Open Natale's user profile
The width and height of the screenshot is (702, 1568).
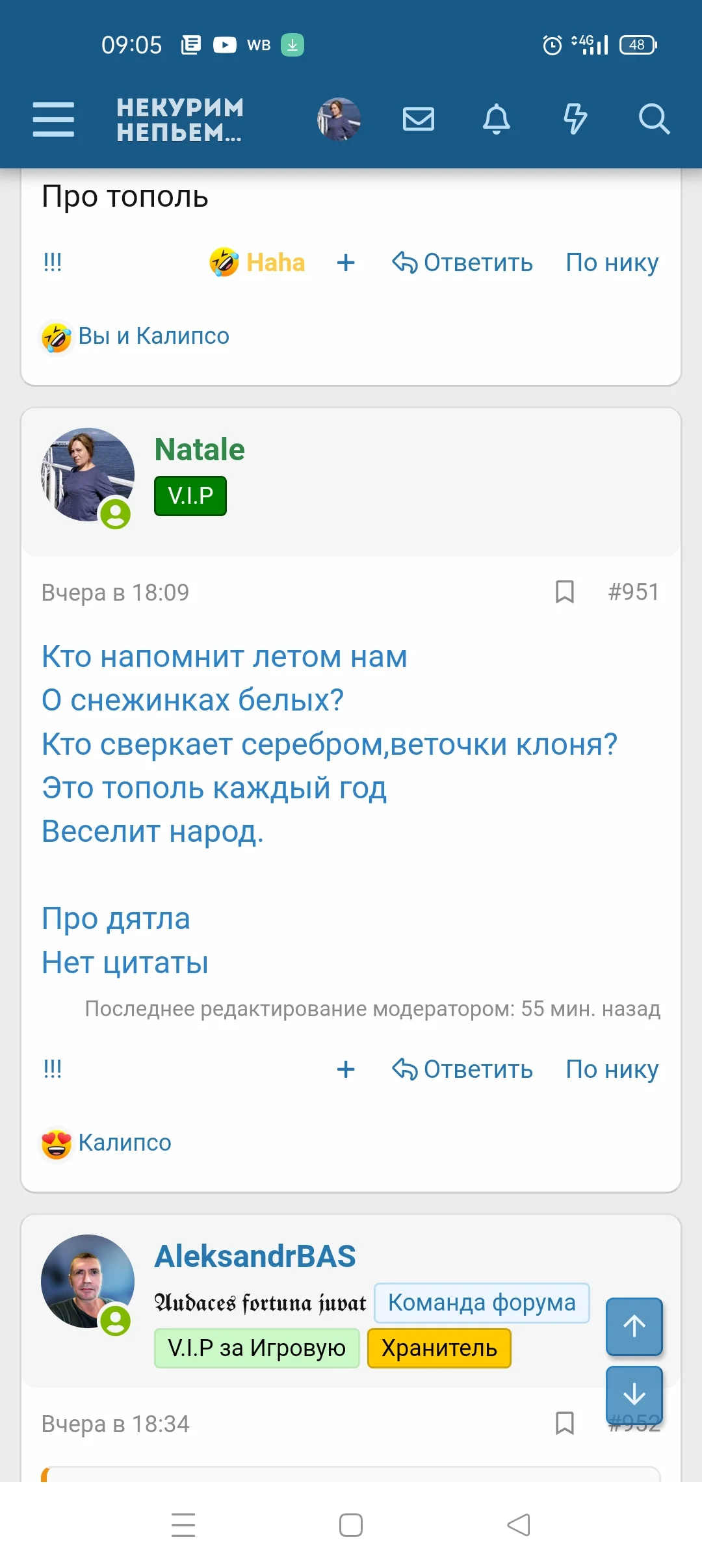[x=199, y=449]
